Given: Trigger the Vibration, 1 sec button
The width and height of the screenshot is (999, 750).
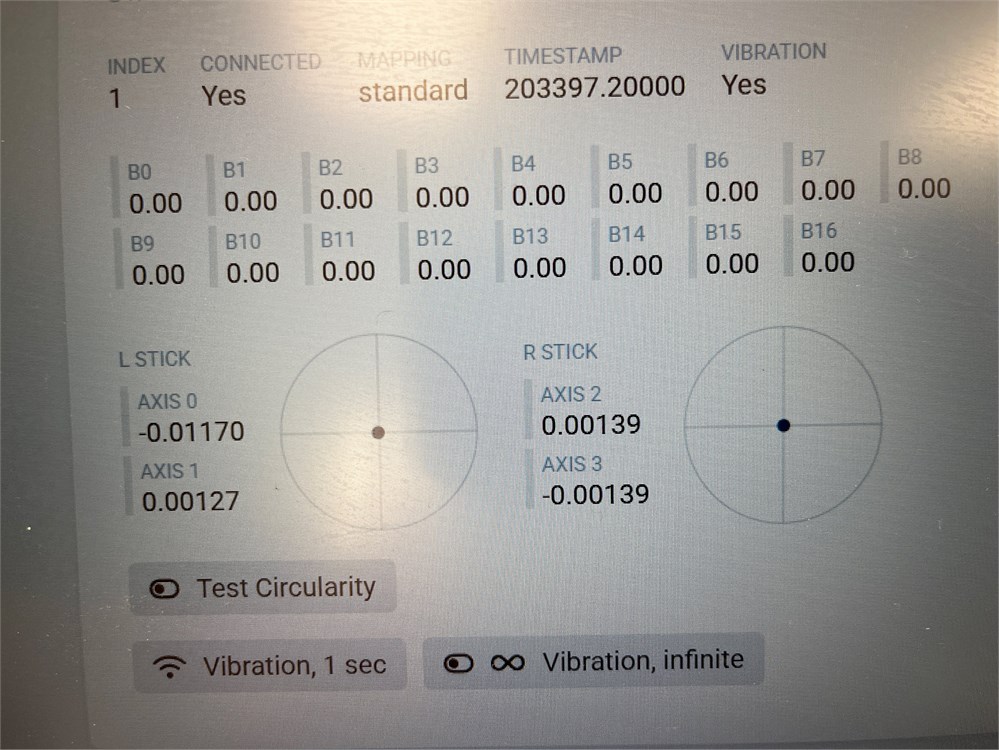Looking at the screenshot, I should [x=270, y=665].
